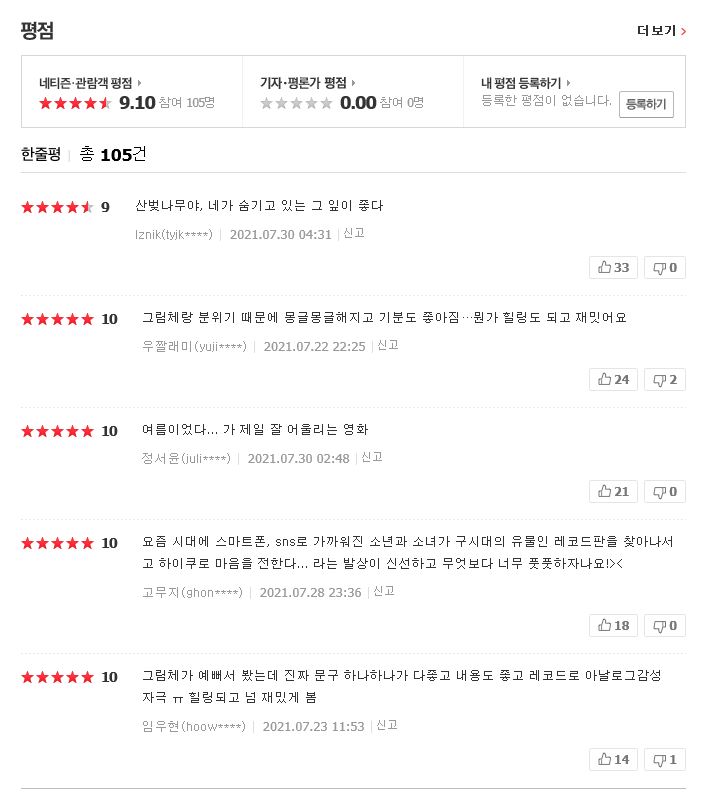This screenshot has height=802, width=706.
Task: Open reviewer 고무지's profile
Action: click(x=193, y=592)
